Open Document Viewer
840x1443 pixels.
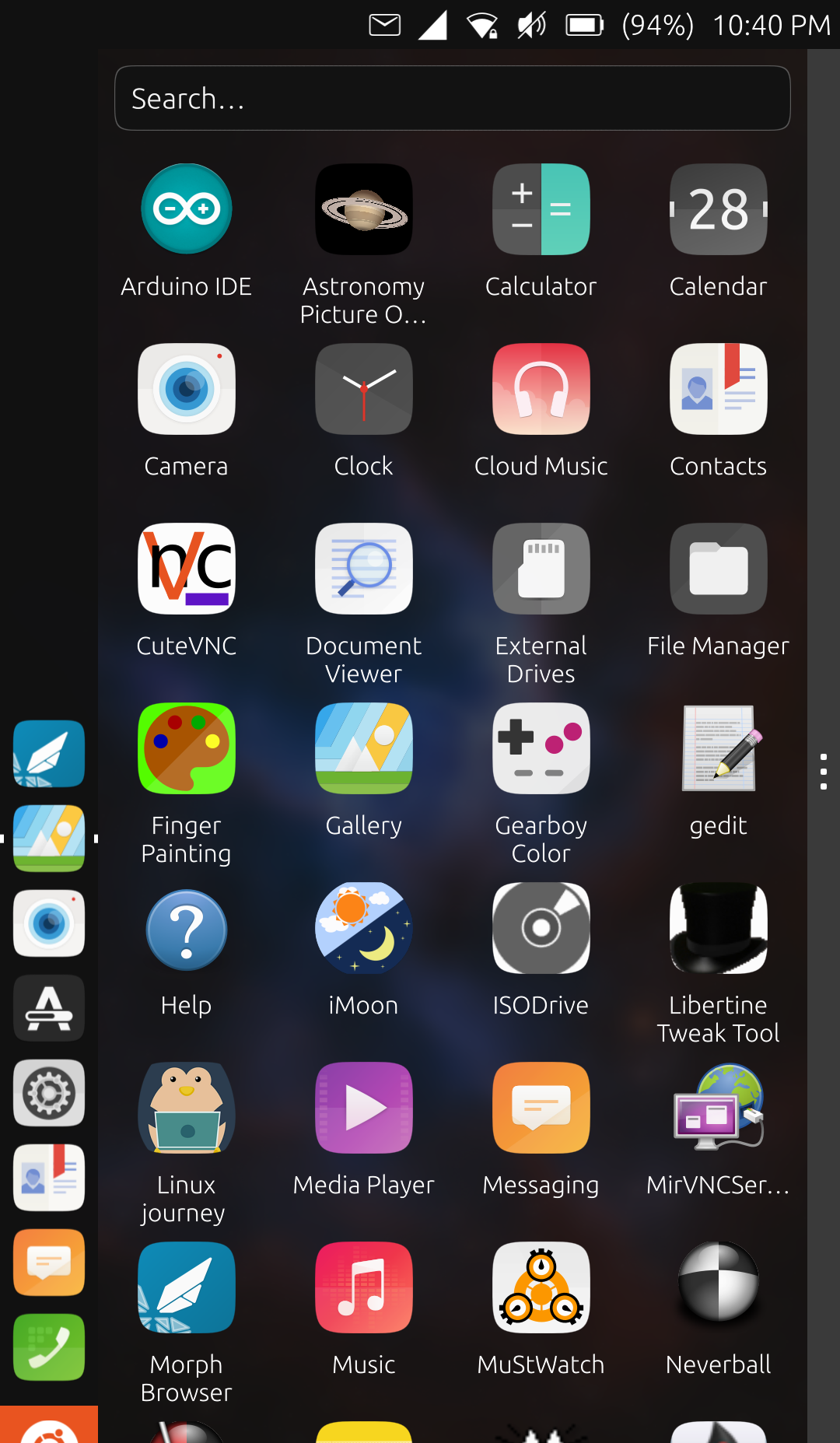pos(363,569)
